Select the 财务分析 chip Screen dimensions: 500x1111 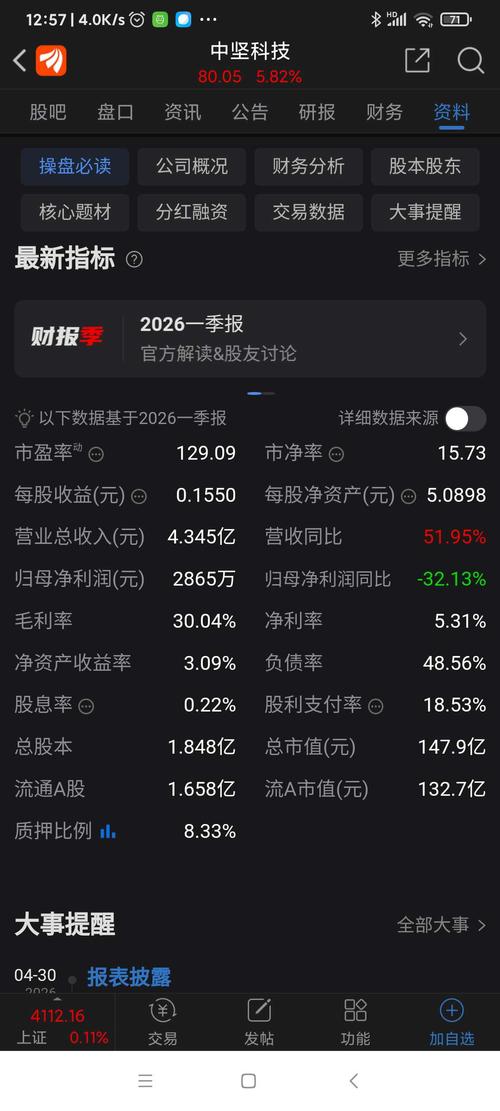click(309, 167)
